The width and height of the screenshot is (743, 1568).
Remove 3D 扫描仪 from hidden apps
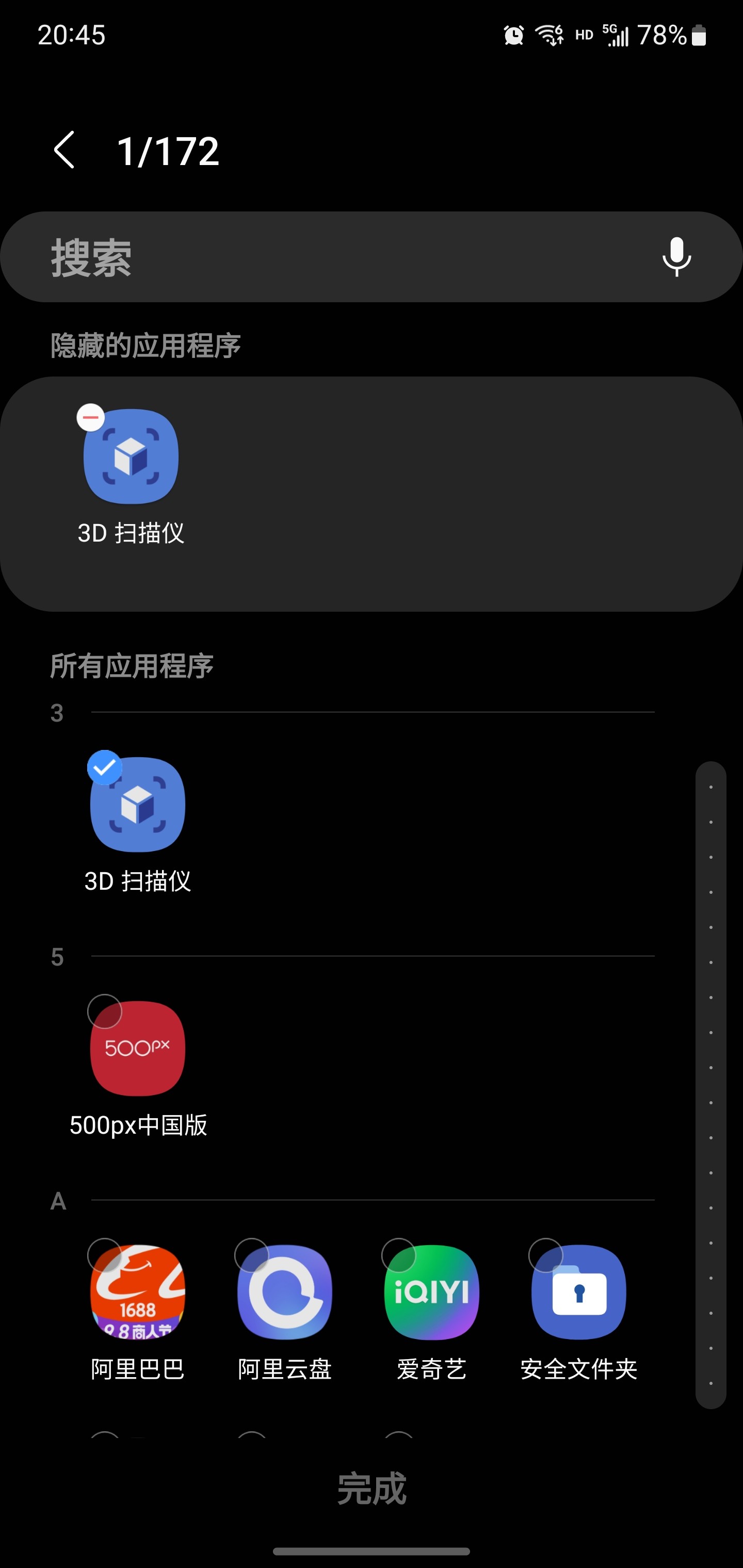91,418
